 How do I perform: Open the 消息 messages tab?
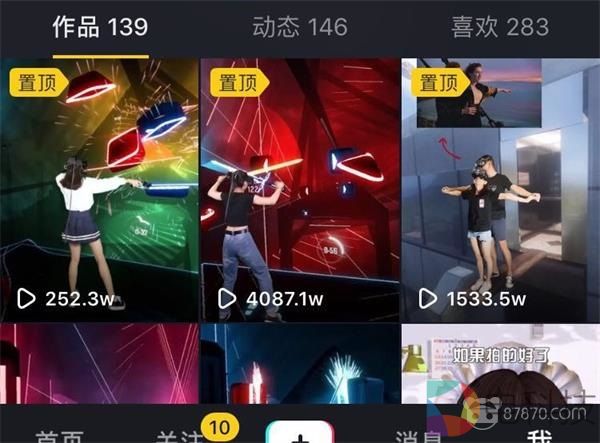pos(420,434)
